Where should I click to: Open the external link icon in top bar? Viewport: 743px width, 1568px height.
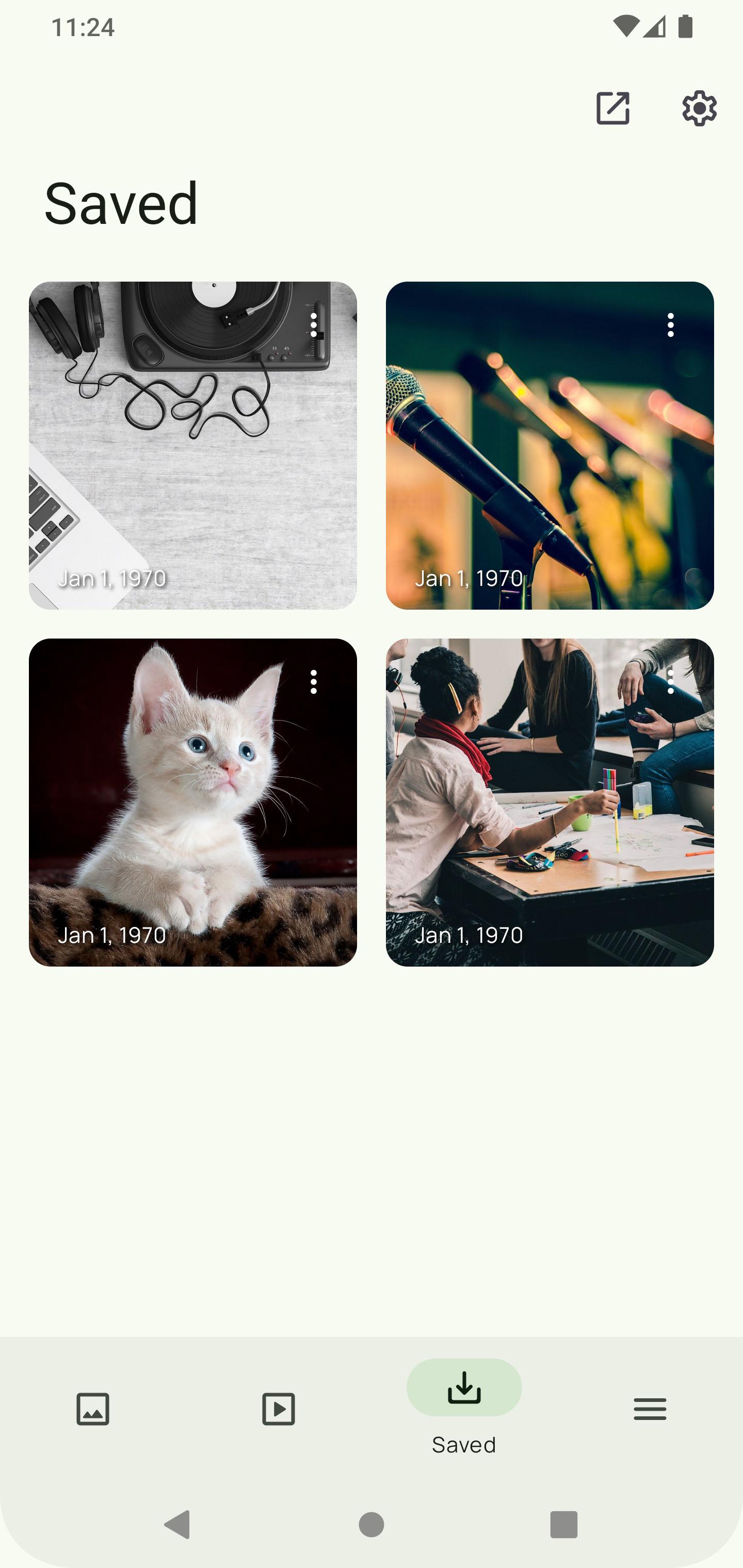[x=612, y=108]
